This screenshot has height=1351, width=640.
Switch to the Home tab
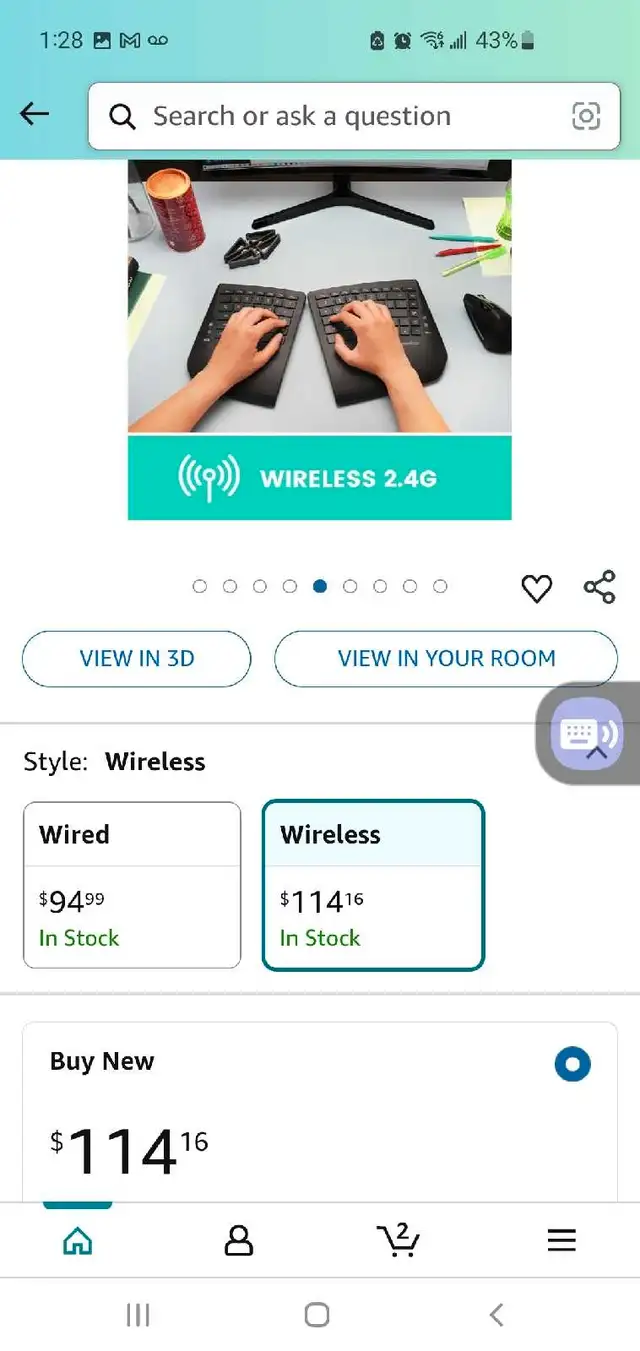[x=77, y=1241]
